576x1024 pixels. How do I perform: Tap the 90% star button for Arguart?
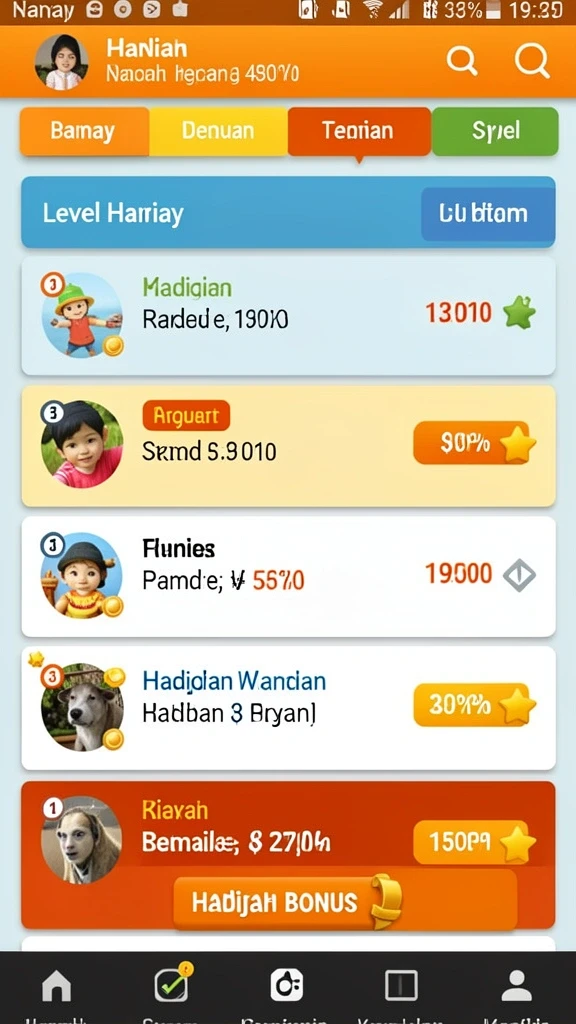pos(475,443)
